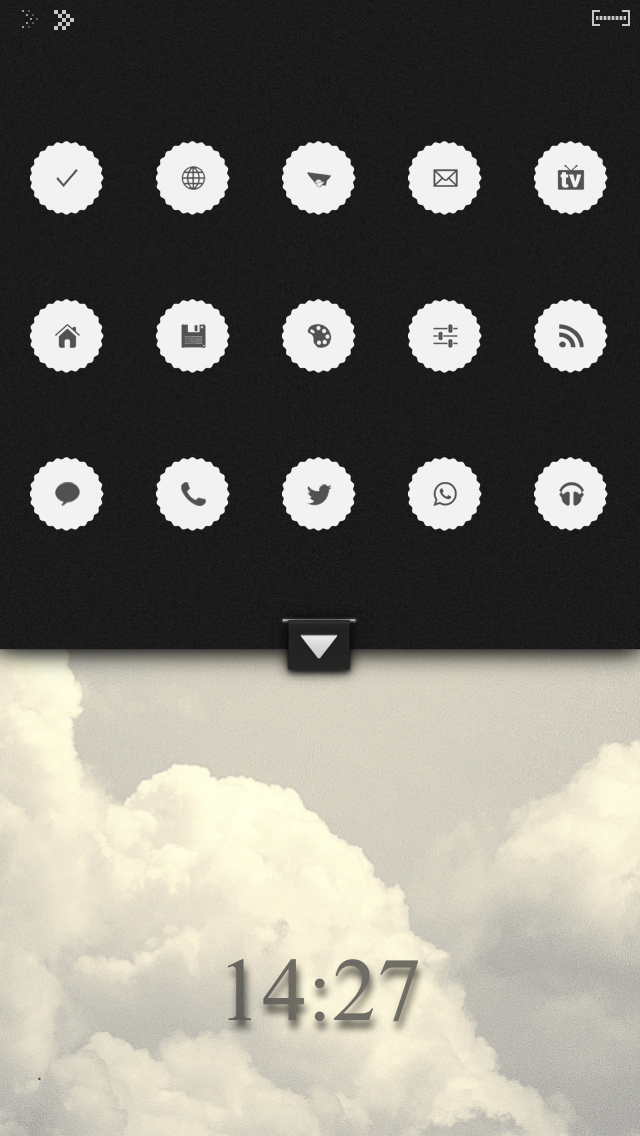Launch the web browser globe icon
The image size is (640, 1136).
(x=193, y=178)
